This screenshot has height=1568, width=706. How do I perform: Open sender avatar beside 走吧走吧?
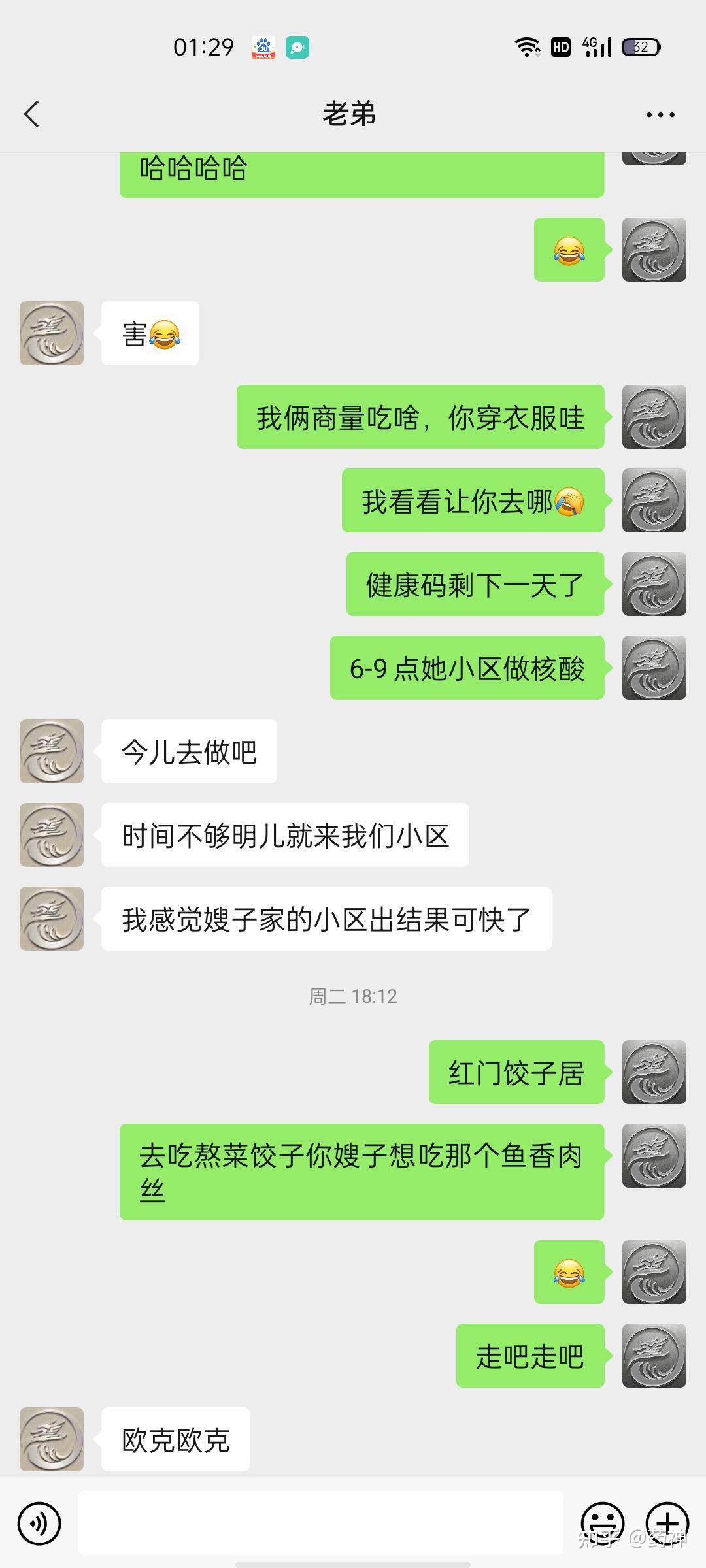click(654, 1356)
